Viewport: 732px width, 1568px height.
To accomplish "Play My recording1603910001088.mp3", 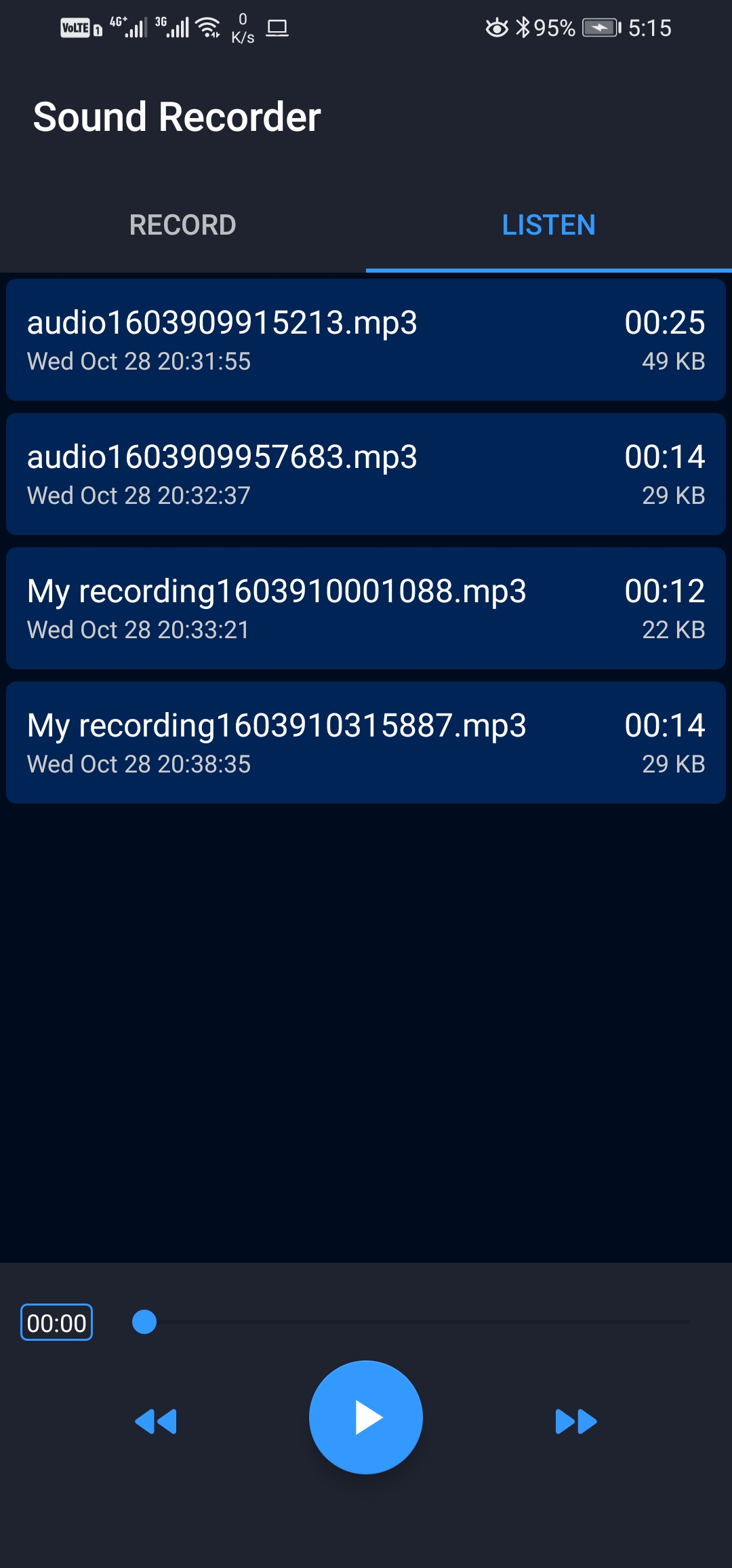I will (366, 606).
